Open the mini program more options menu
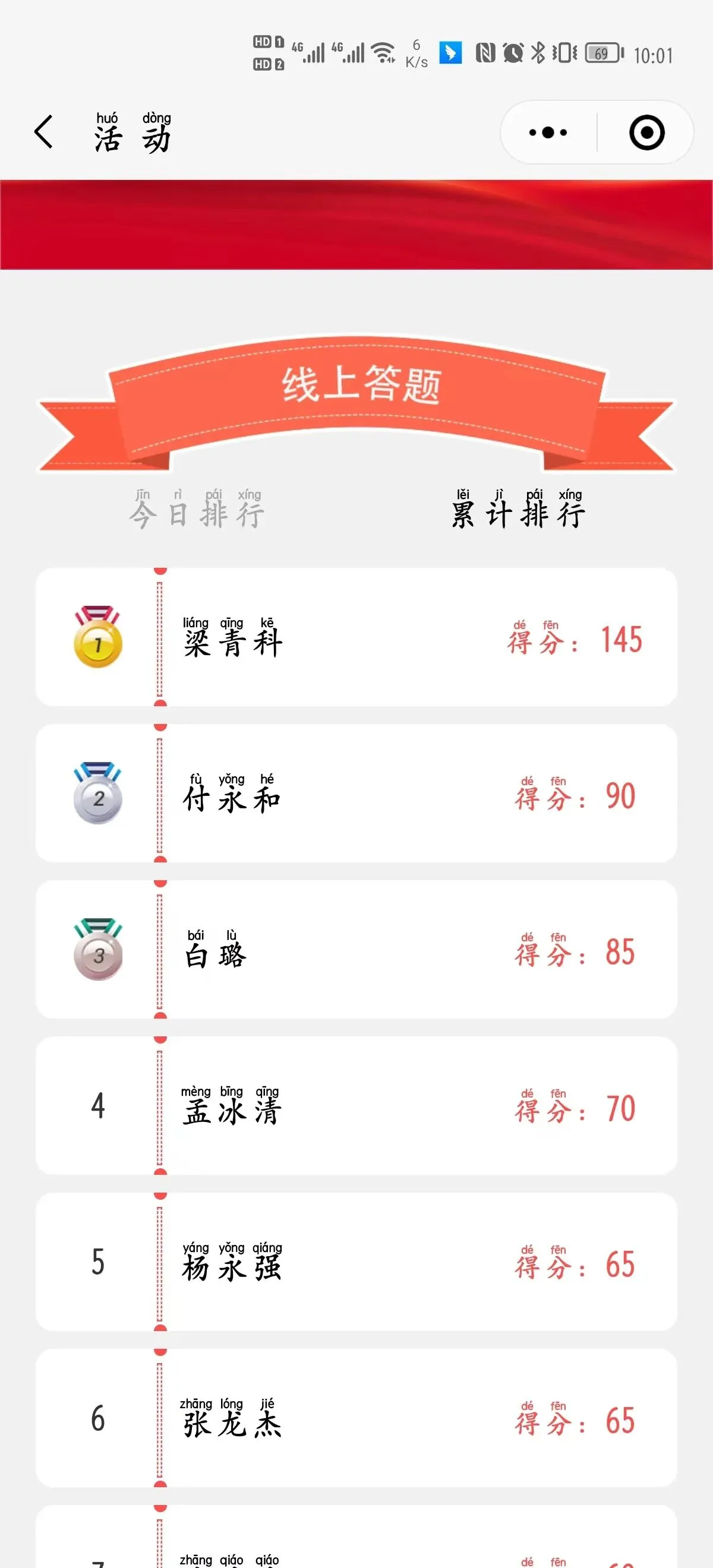 tap(547, 132)
